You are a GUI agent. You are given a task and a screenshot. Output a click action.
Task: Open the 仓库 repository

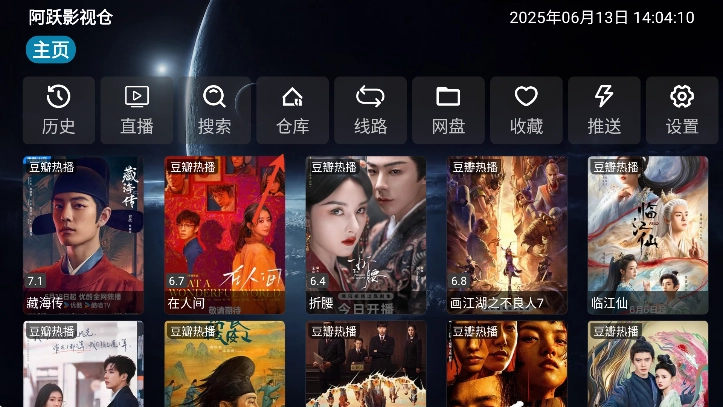click(x=292, y=110)
